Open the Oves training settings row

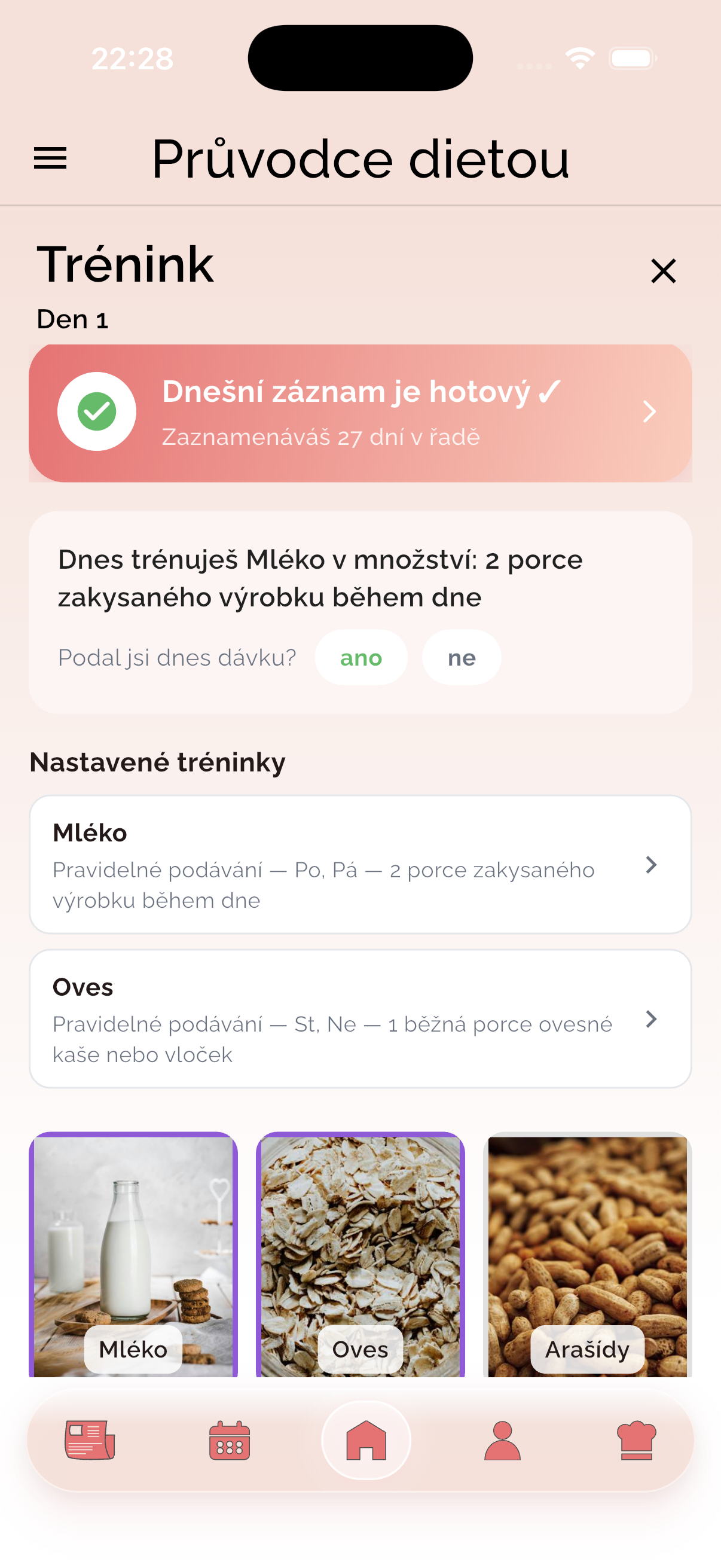(360, 1018)
